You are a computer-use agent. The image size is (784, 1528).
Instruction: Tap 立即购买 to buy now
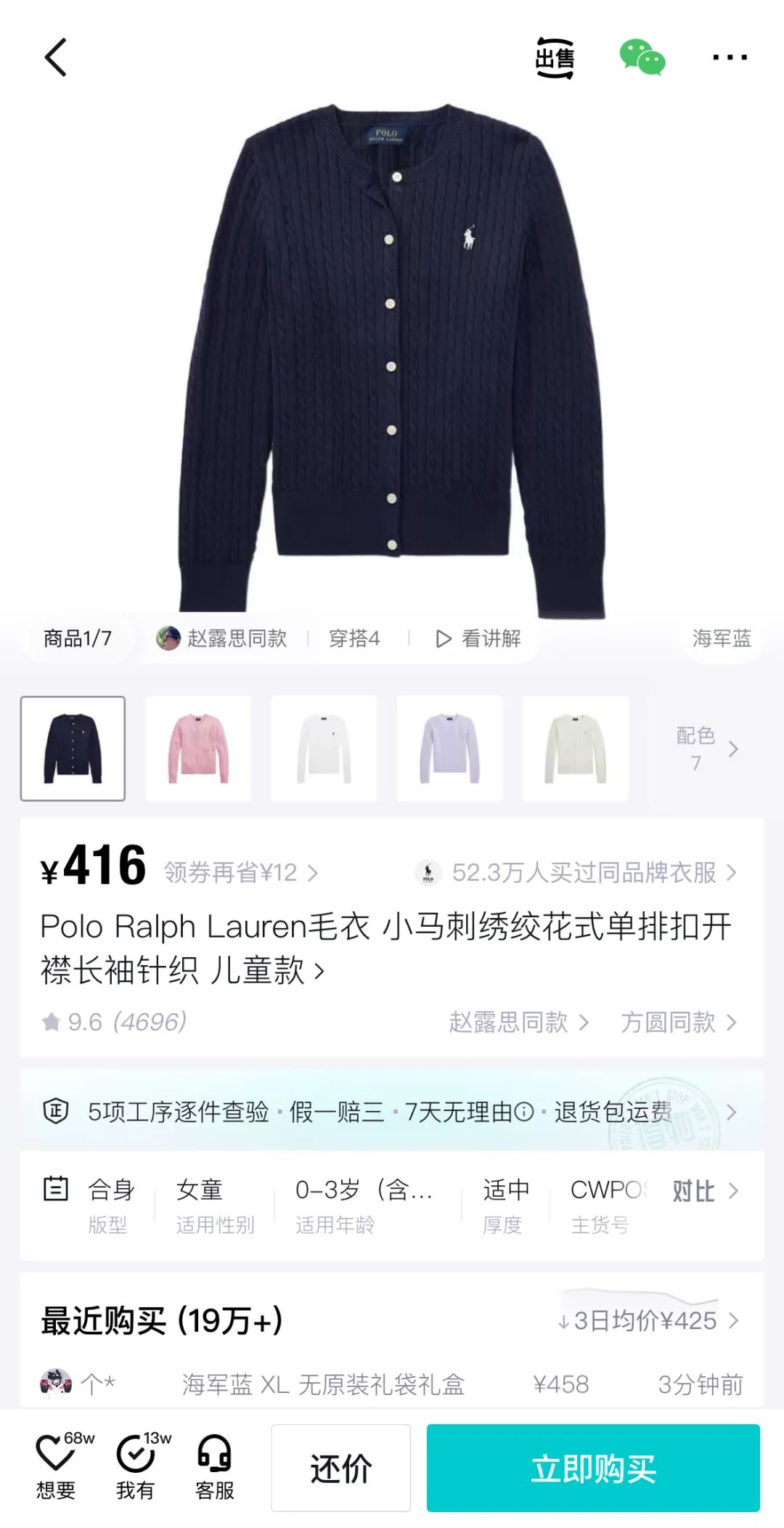click(x=592, y=1468)
